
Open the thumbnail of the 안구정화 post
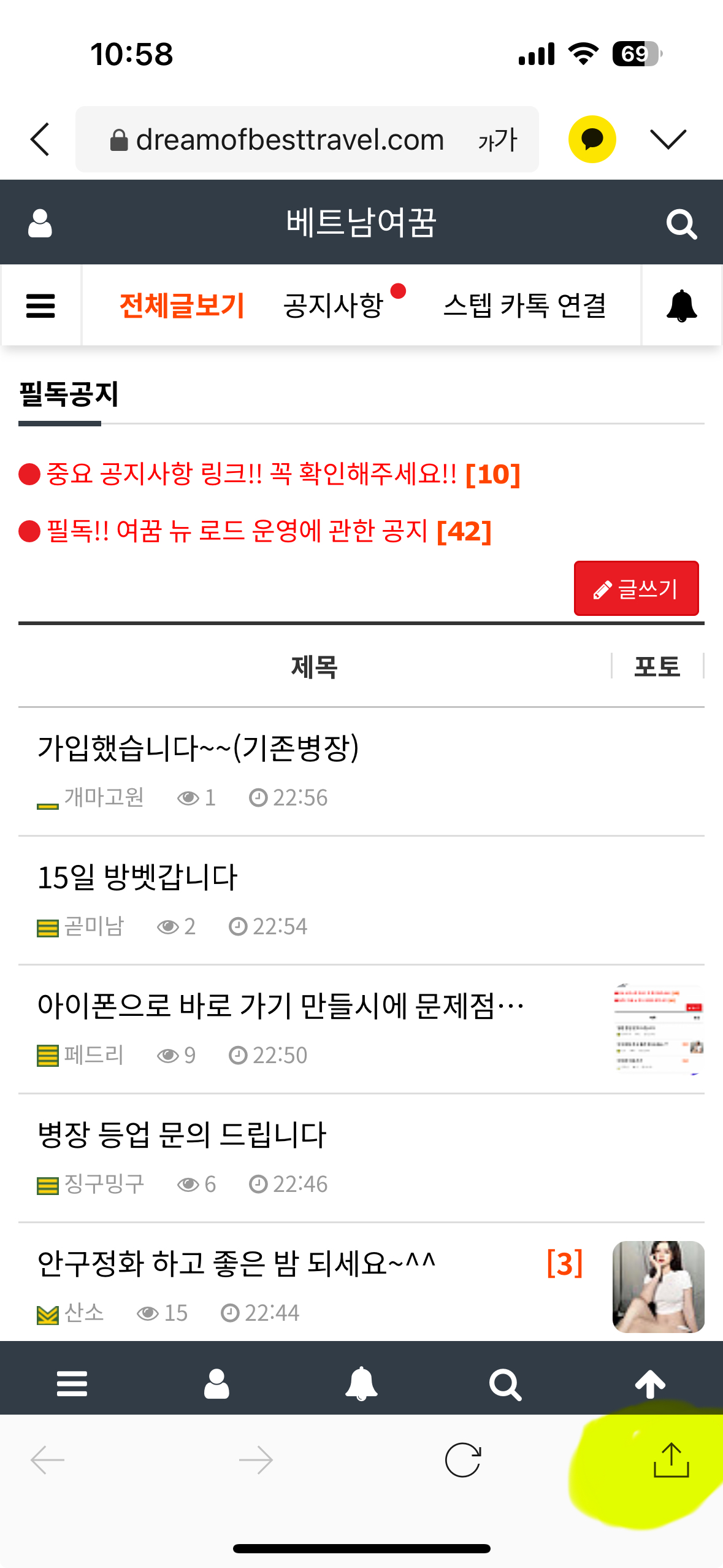(x=658, y=1286)
